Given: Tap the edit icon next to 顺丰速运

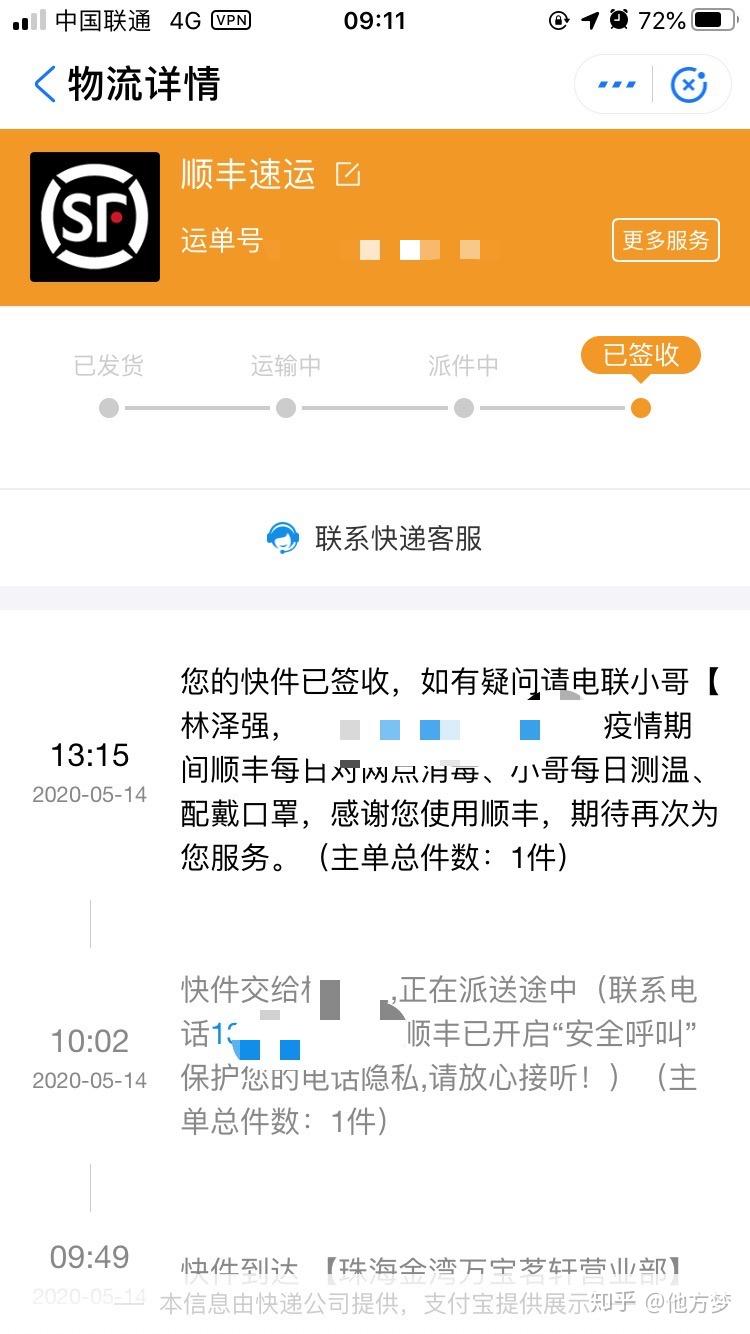Looking at the screenshot, I should [347, 175].
